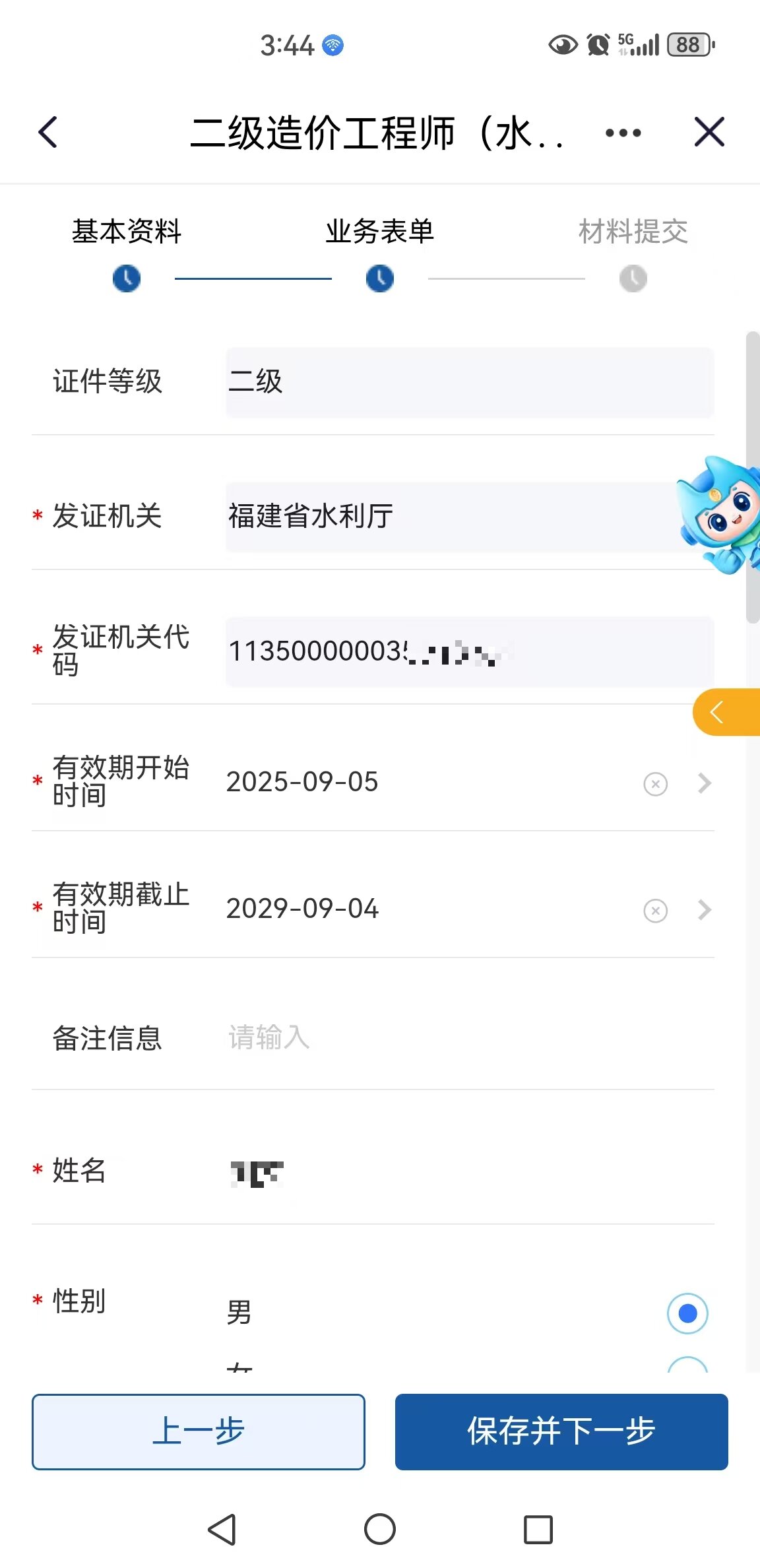The width and height of the screenshot is (760, 1568).
Task: Tap the 基本资料 step clock icon
Action: click(x=127, y=278)
